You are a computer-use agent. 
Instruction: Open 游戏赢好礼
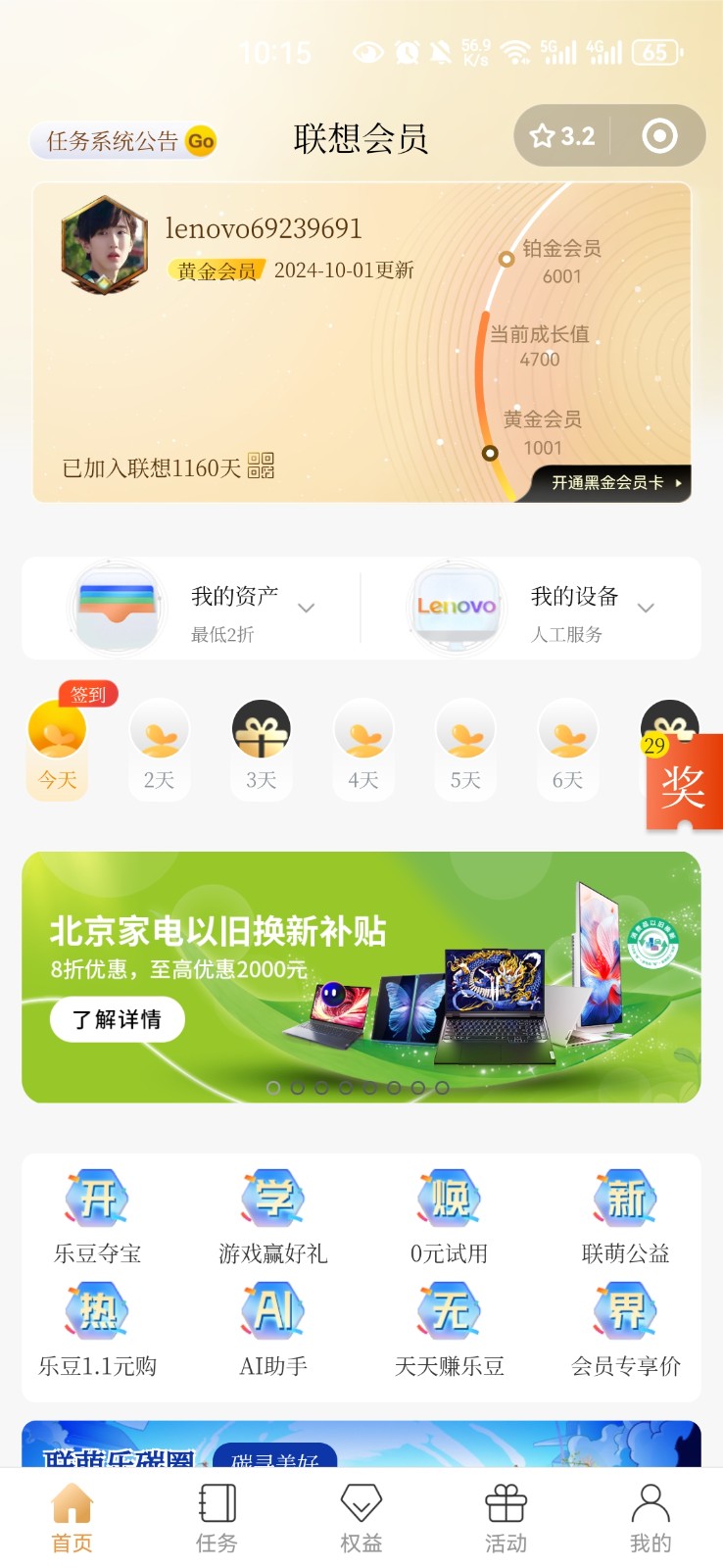(x=273, y=1215)
